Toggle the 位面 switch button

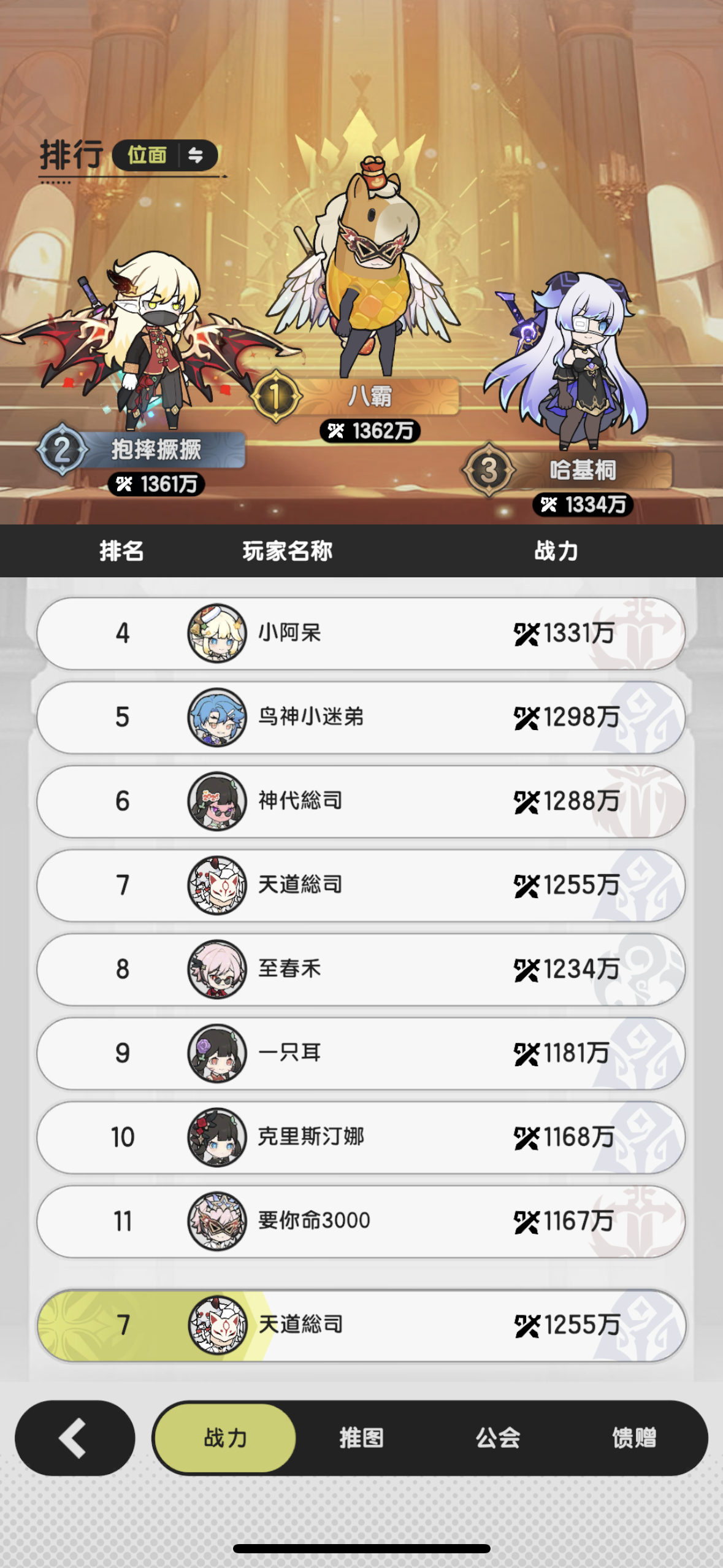click(166, 155)
